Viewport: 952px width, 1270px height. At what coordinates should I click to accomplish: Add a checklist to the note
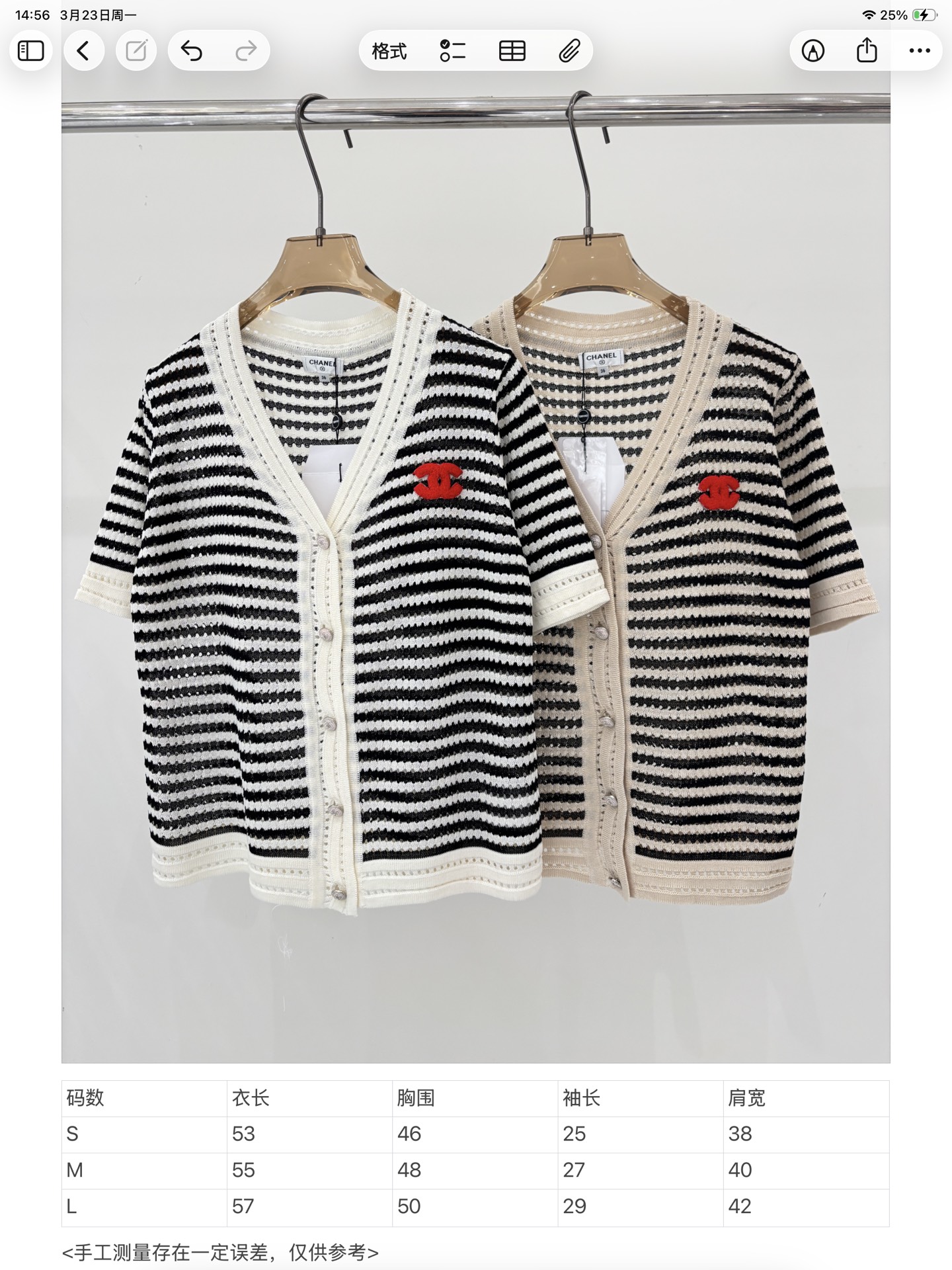[453, 51]
